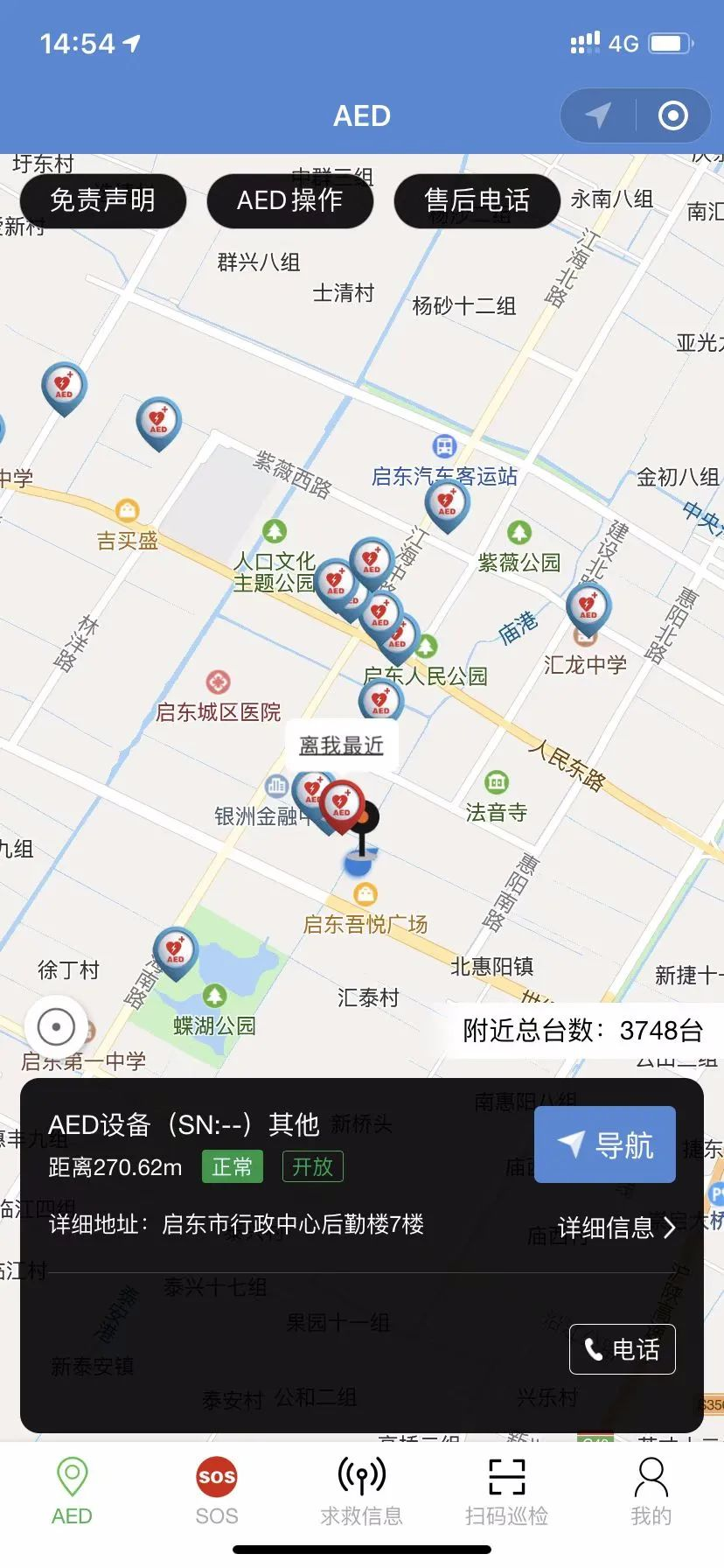View AED操作 instructions

pos(289,200)
